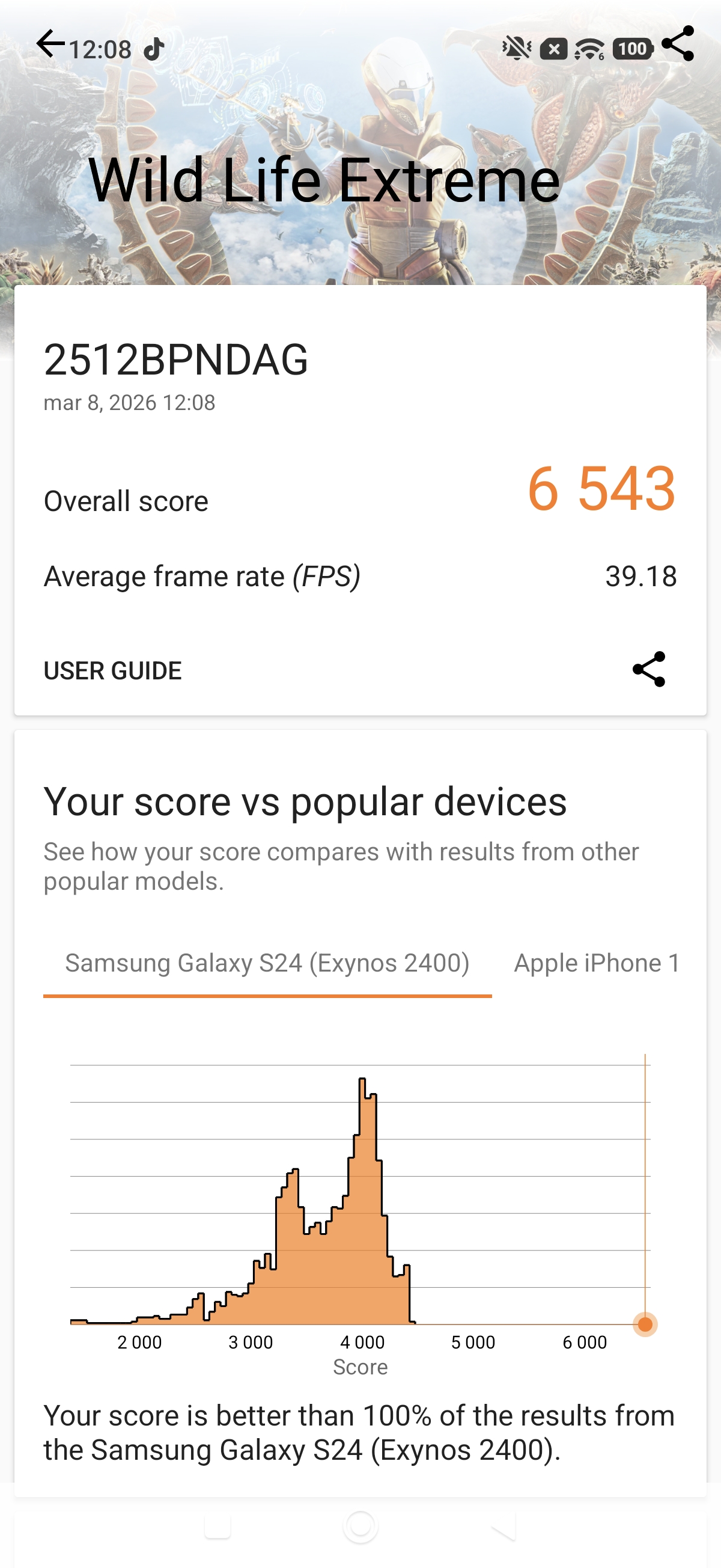
Task: Switch to the Apple iPhone comparison tab
Action: pyautogui.click(x=596, y=964)
